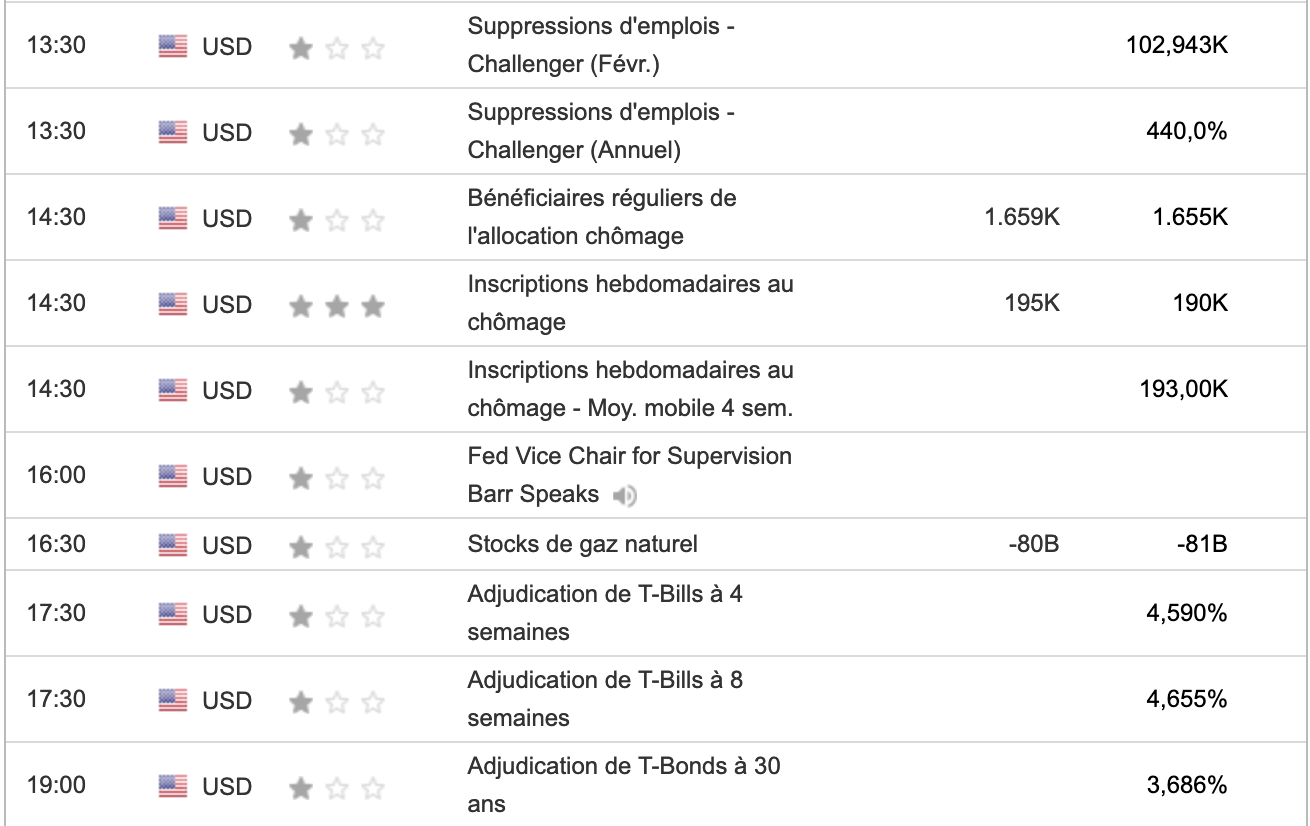Open Adjudication de T-Bills à 4 semaines
The height and width of the screenshot is (826, 1310).
(x=604, y=613)
